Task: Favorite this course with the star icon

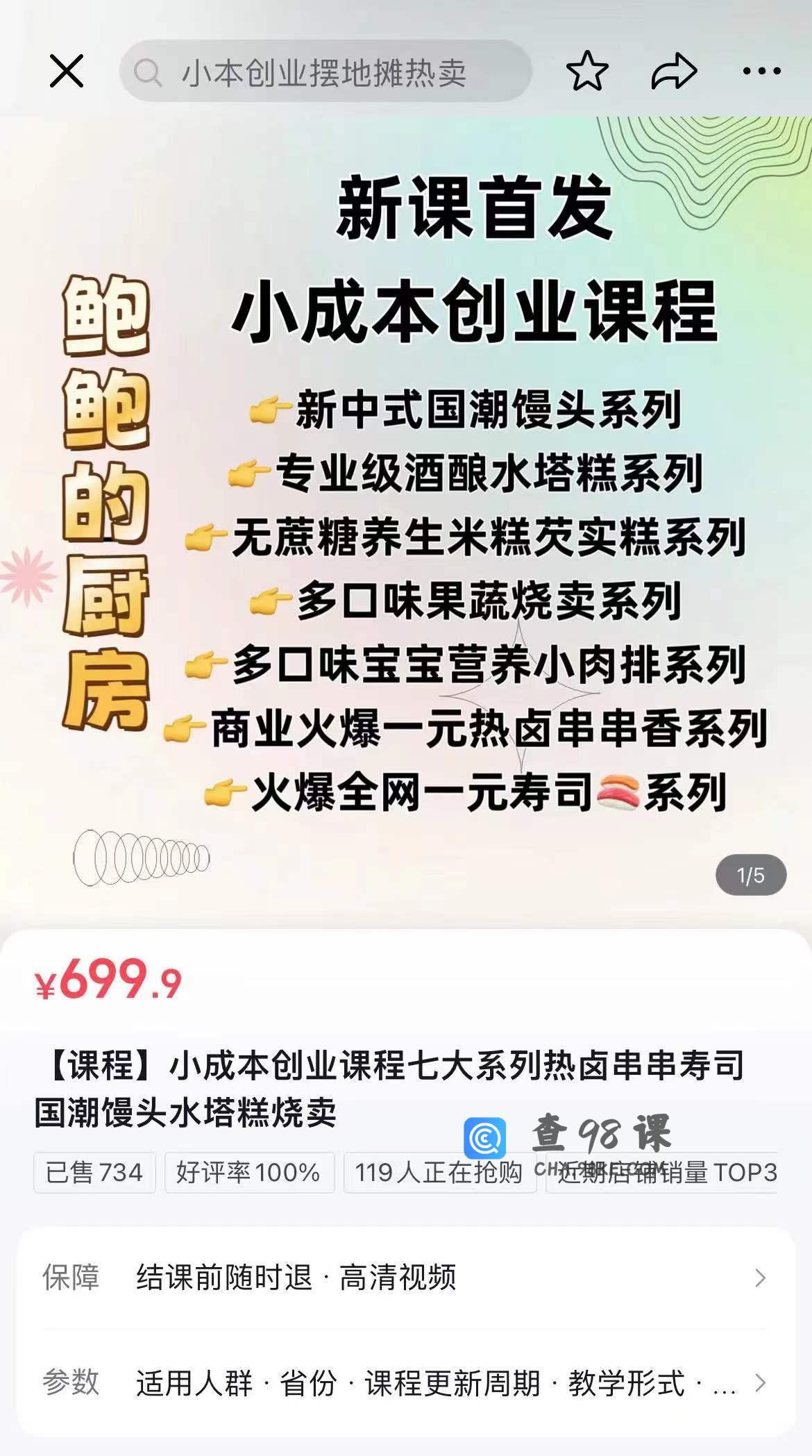Action: (587, 71)
